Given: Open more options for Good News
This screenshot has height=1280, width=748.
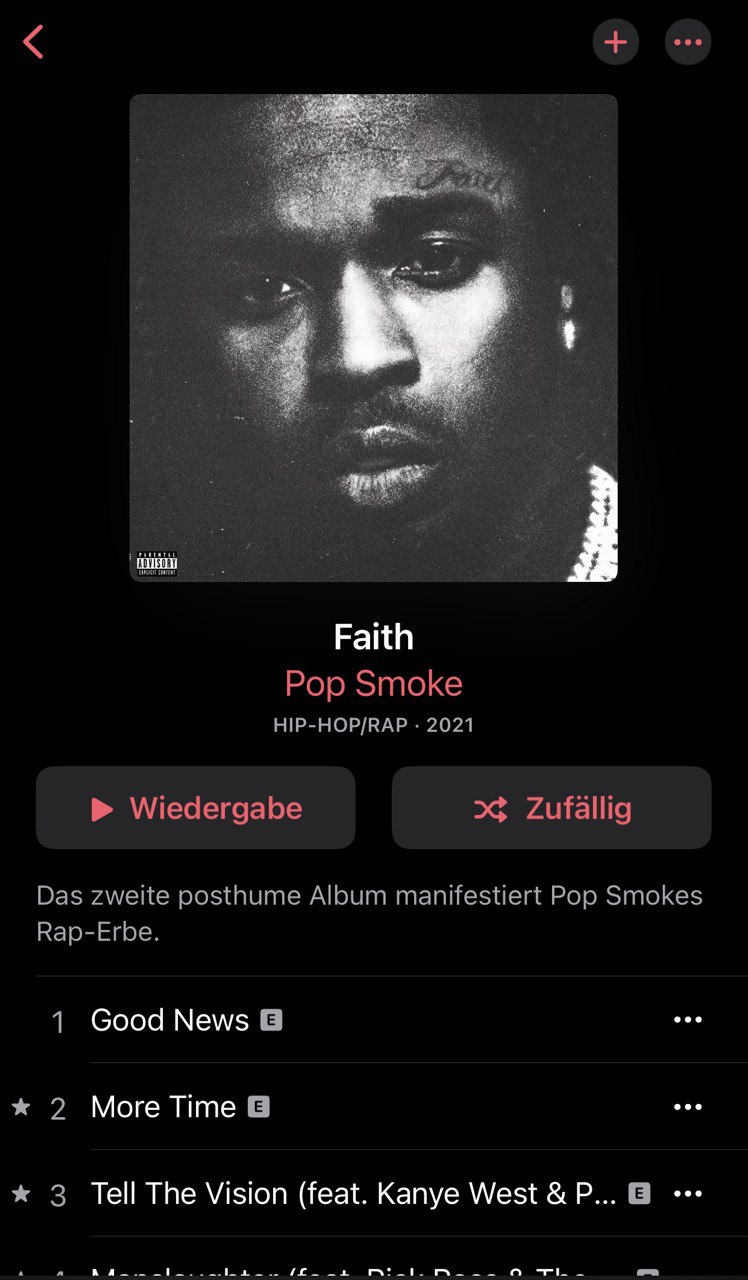Looking at the screenshot, I should (x=688, y=1020).
